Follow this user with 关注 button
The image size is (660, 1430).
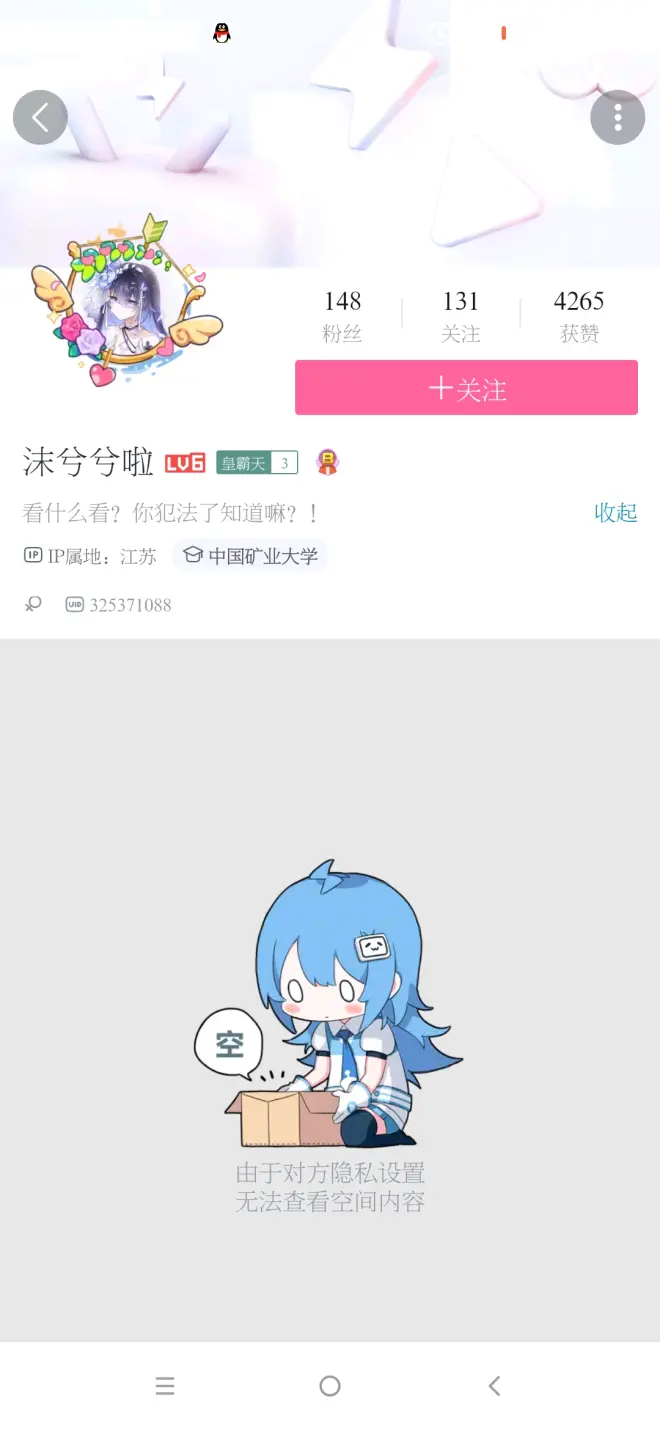tap(466, 388)
